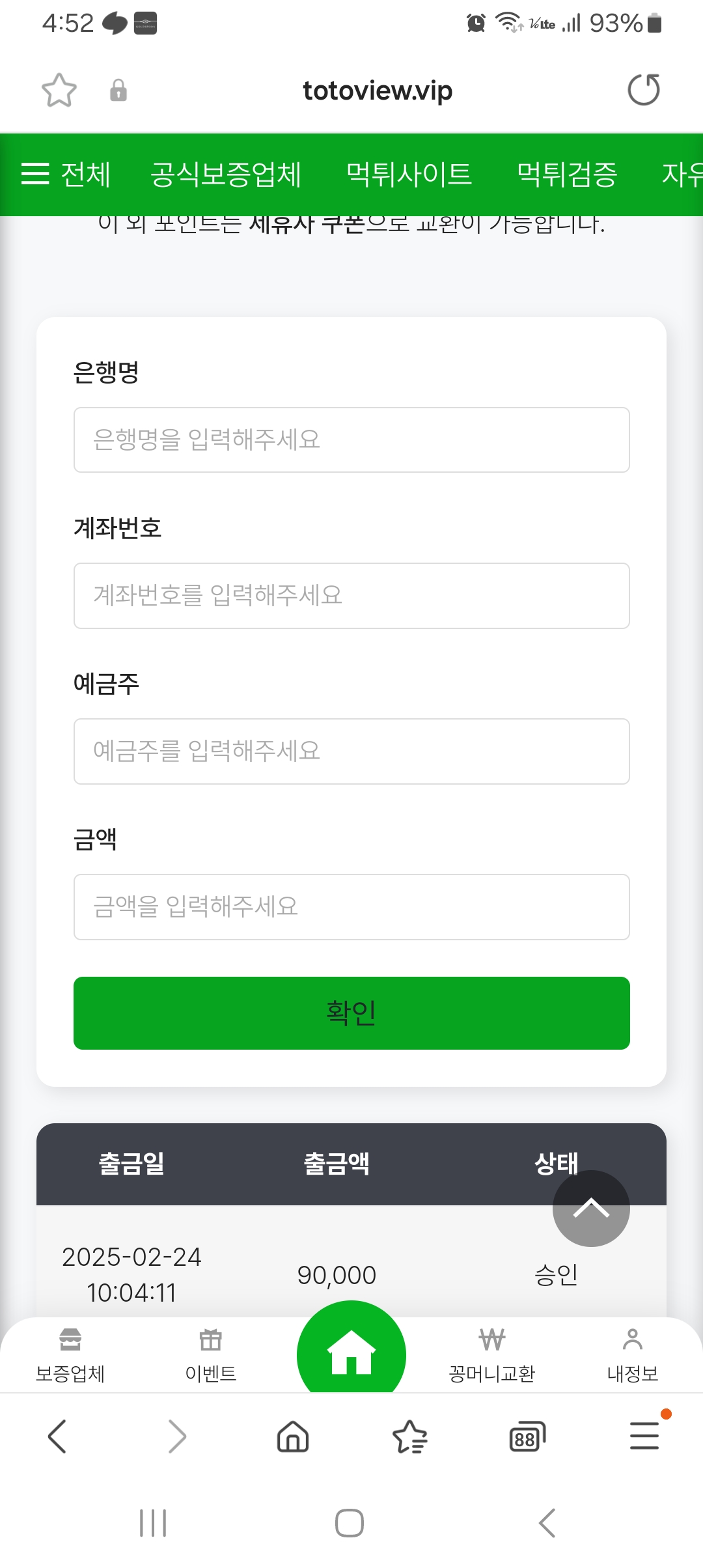Image resolution: width=703 pixels, height=1568 pixels.
Task: Go back with the browser back arrow
Action: coord(57,1436)
